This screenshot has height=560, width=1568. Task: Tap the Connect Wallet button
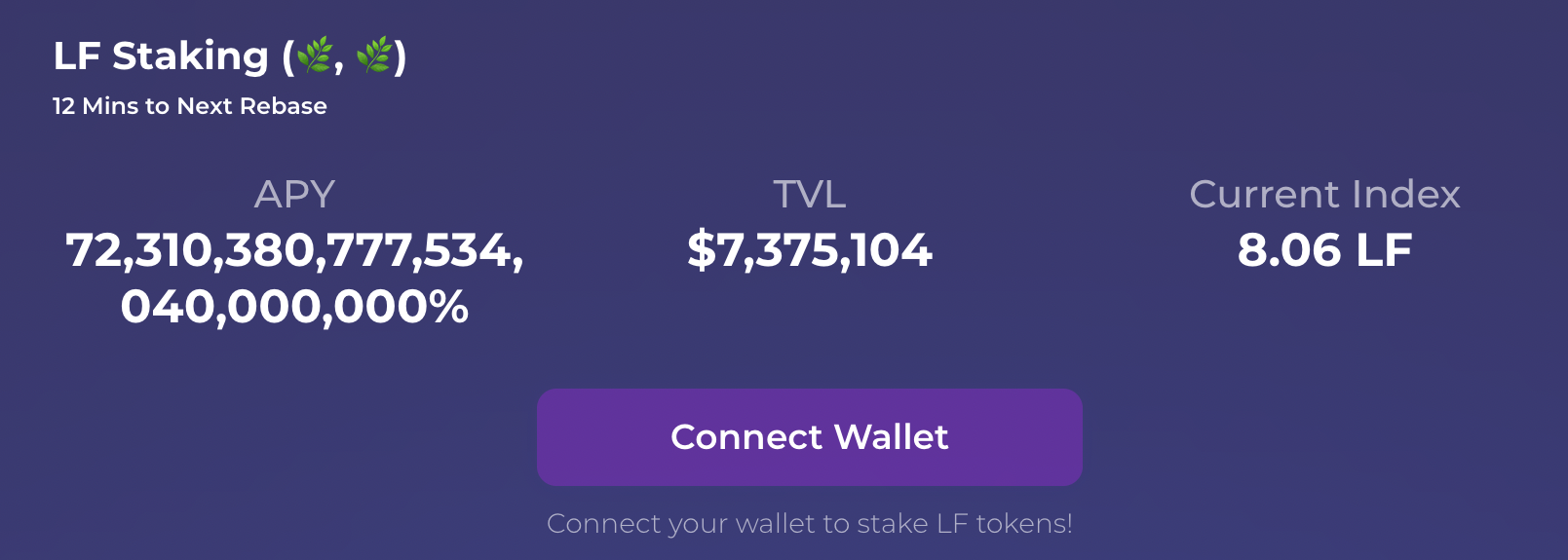pos(809,437)
